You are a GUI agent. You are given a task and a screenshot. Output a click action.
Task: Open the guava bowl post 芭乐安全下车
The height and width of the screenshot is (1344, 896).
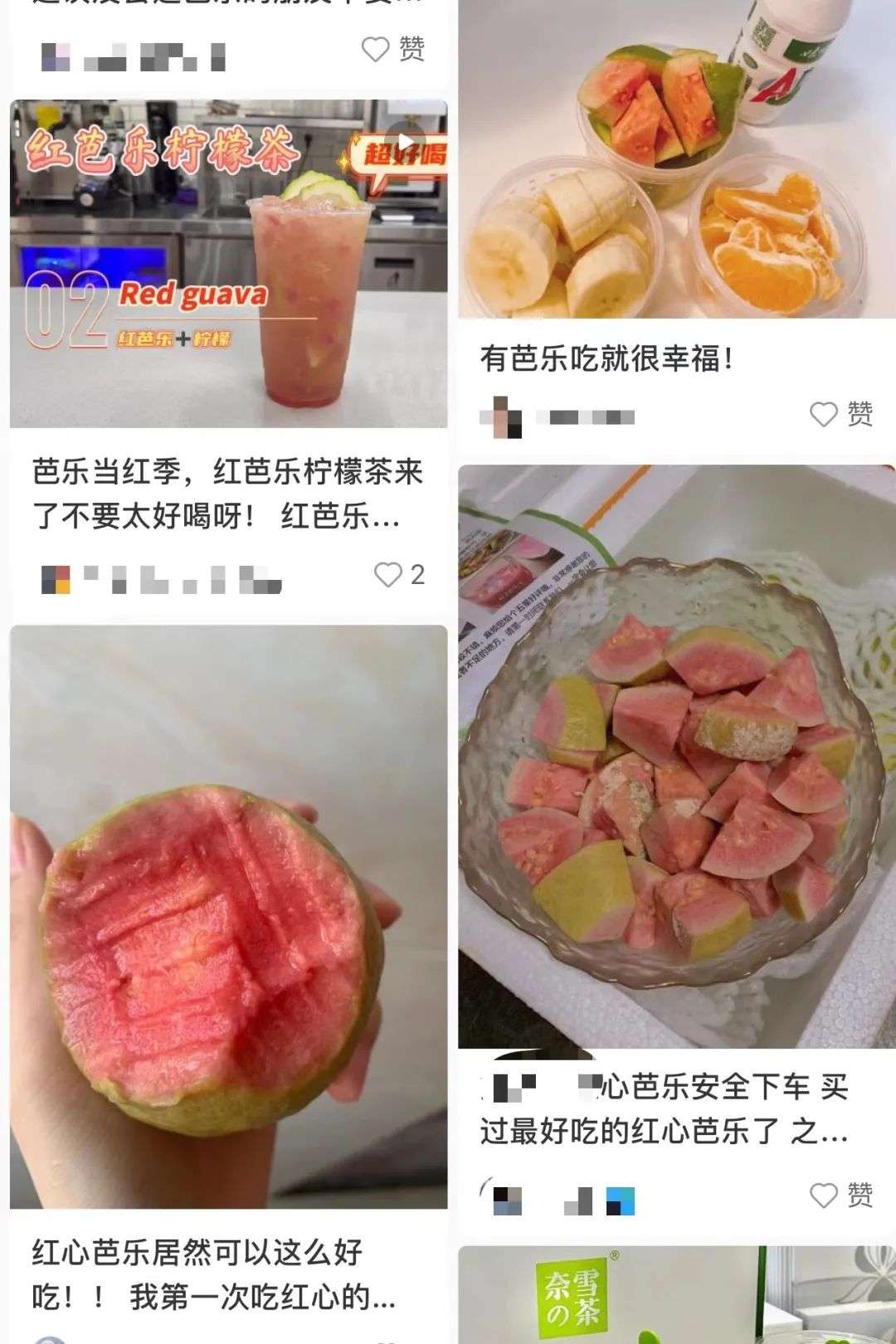pos(676,757)
